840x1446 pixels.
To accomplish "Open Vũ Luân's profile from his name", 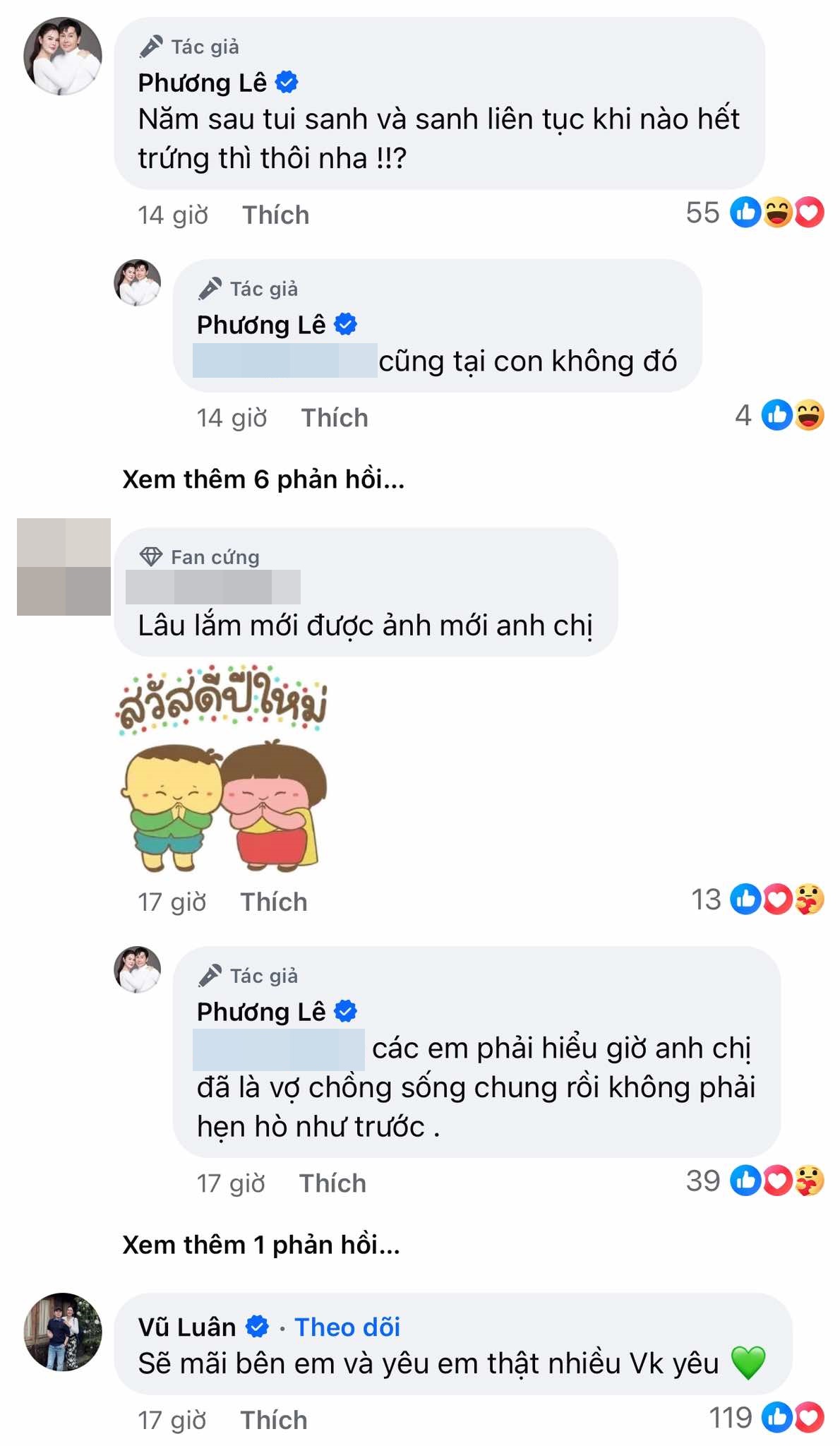I will [187, 1327].
